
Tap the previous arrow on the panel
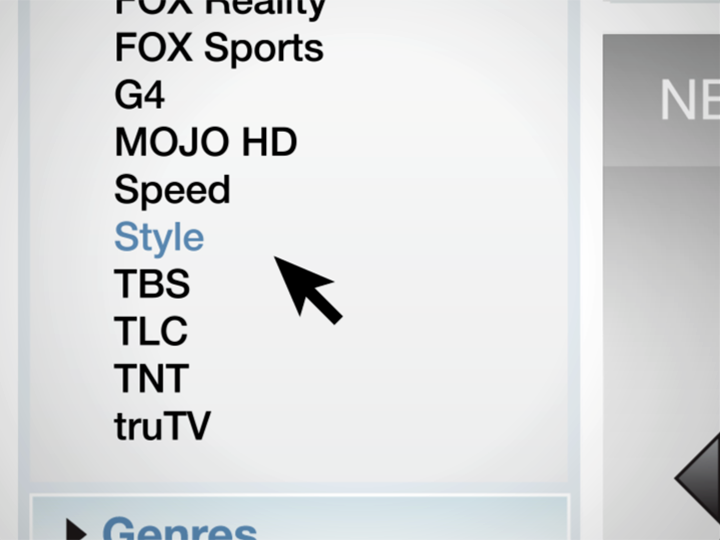700,478
